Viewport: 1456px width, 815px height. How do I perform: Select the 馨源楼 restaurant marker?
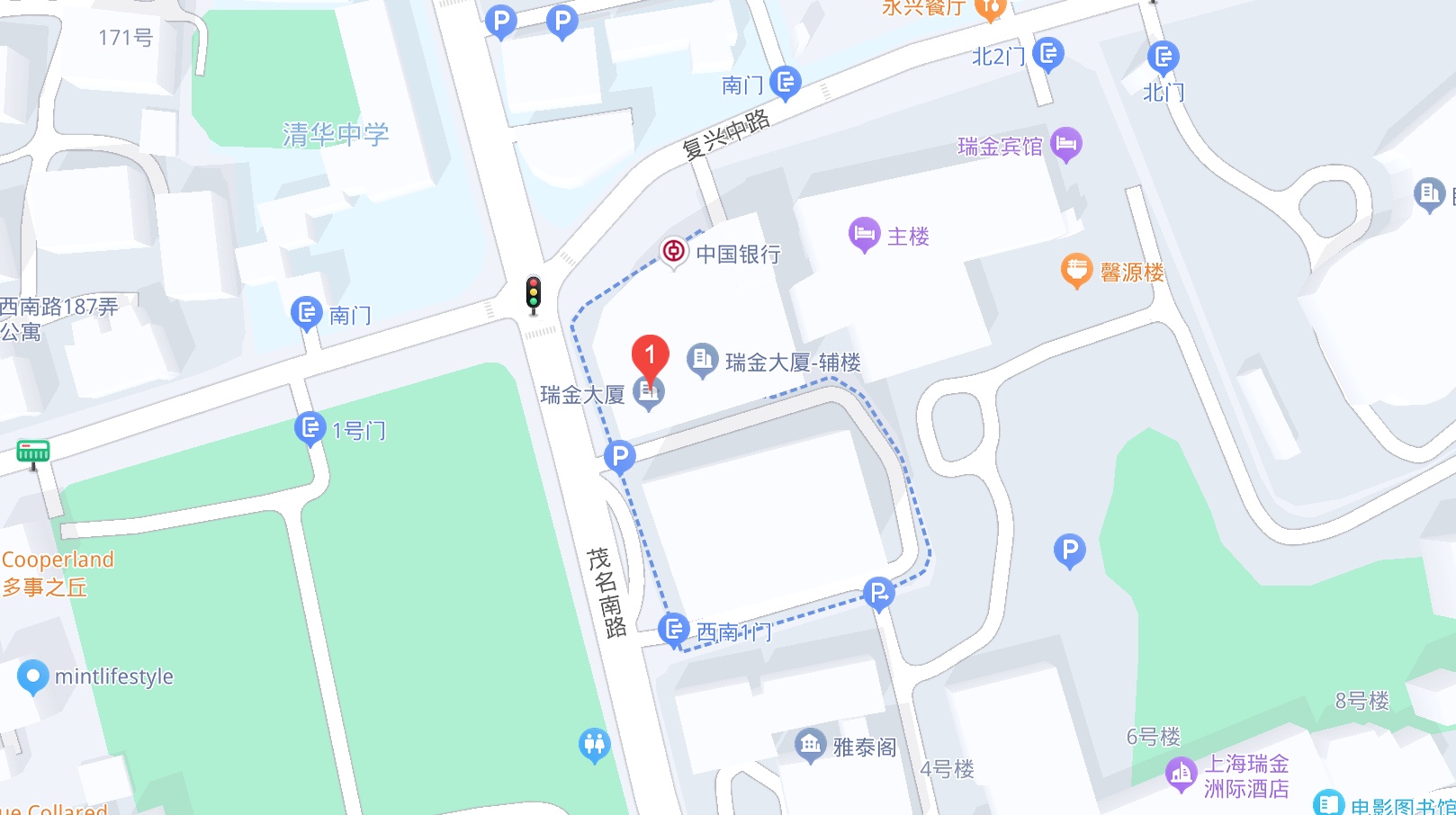1076,270
